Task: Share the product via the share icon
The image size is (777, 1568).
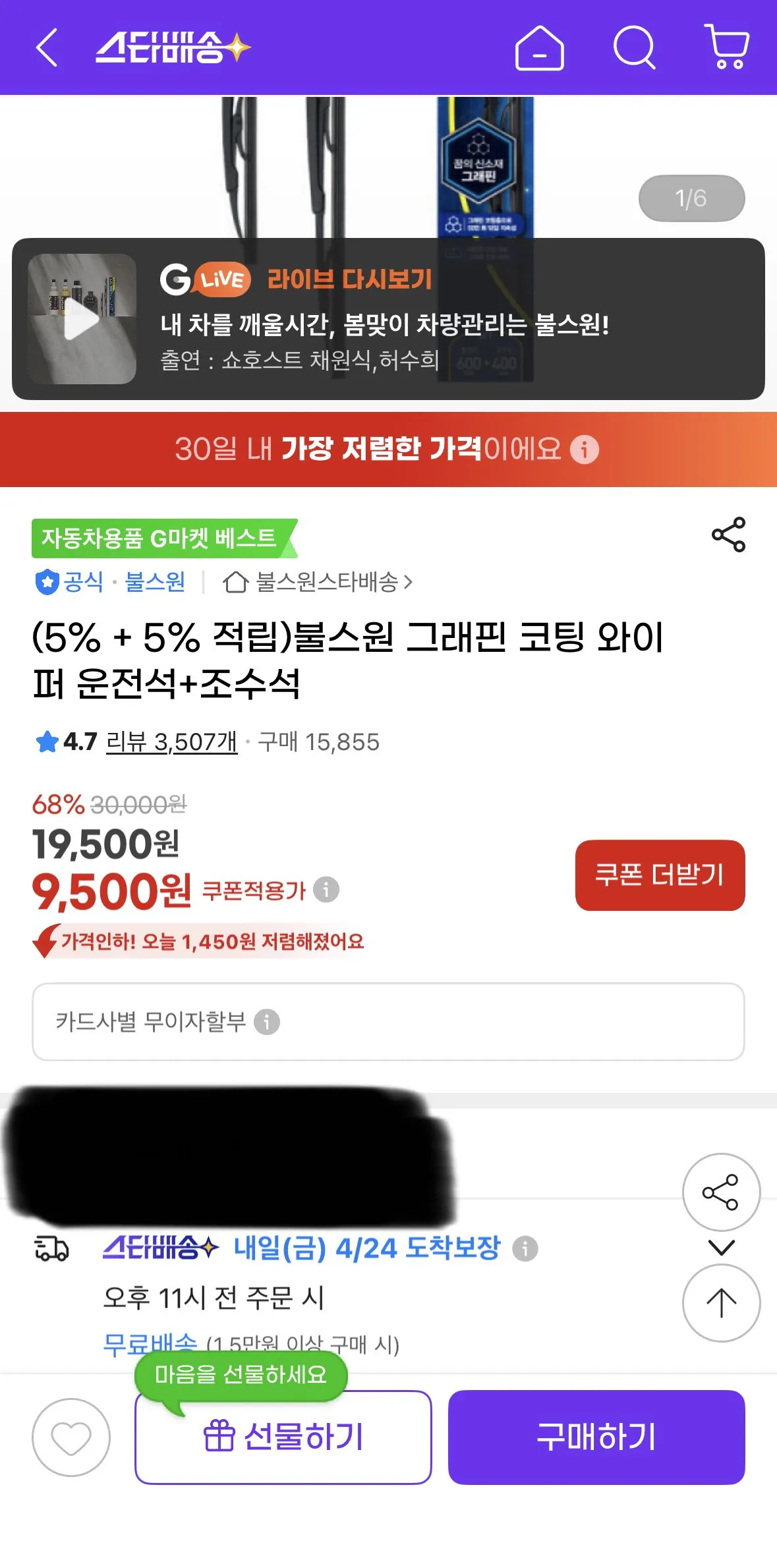Action: [x=728, y=535]
